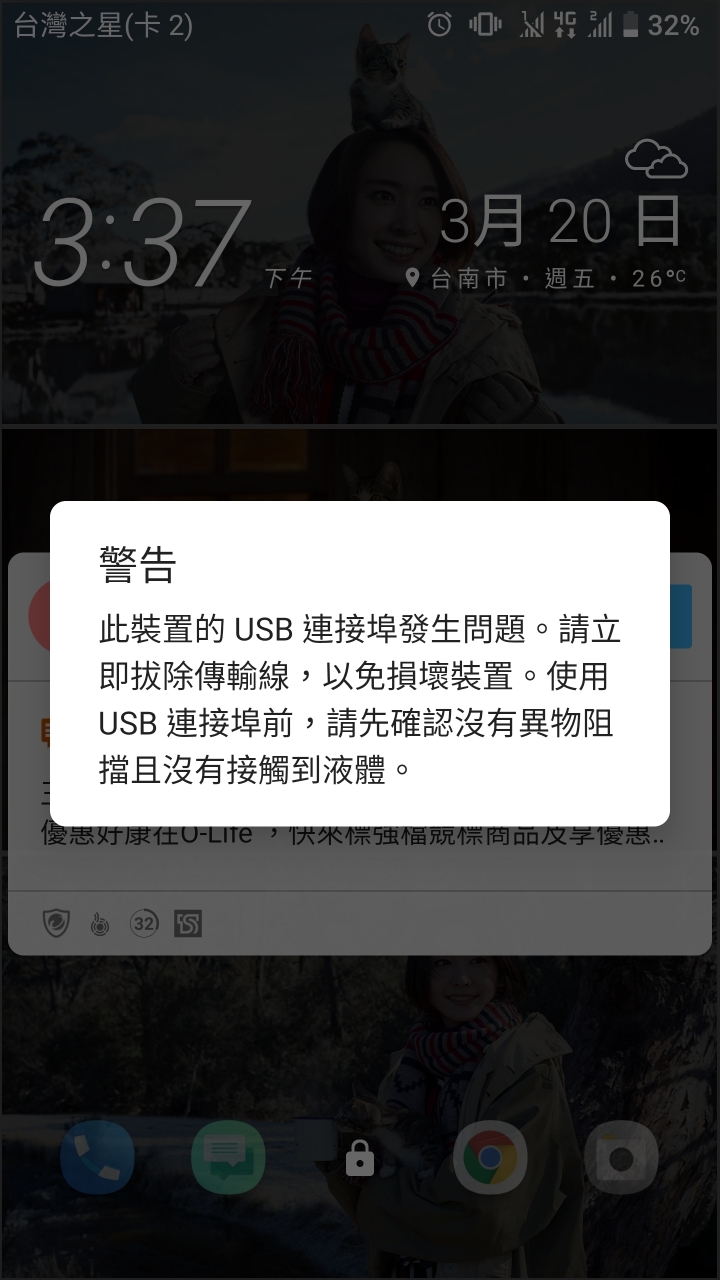Open the Phone shortcut on the lock screen
This screenshot has width=720, height=1280.
tap(97, 1159)
